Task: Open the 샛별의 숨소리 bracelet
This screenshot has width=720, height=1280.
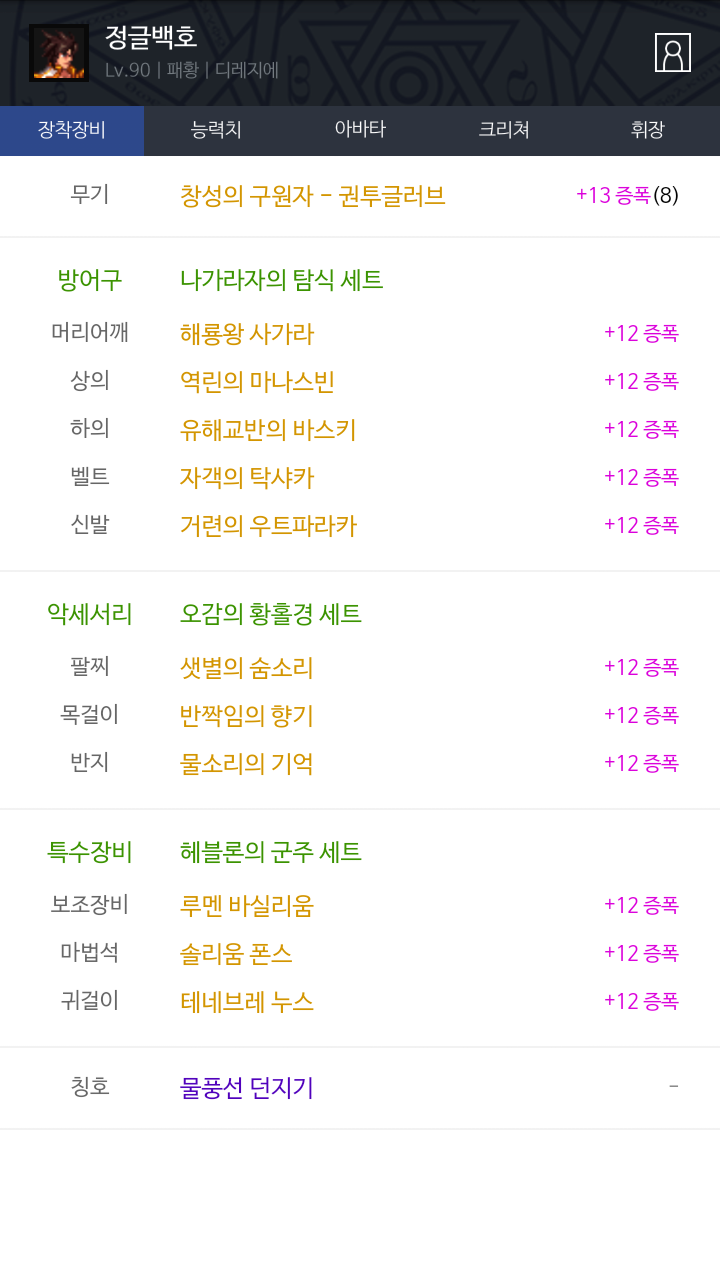Action: coord(247,667)
